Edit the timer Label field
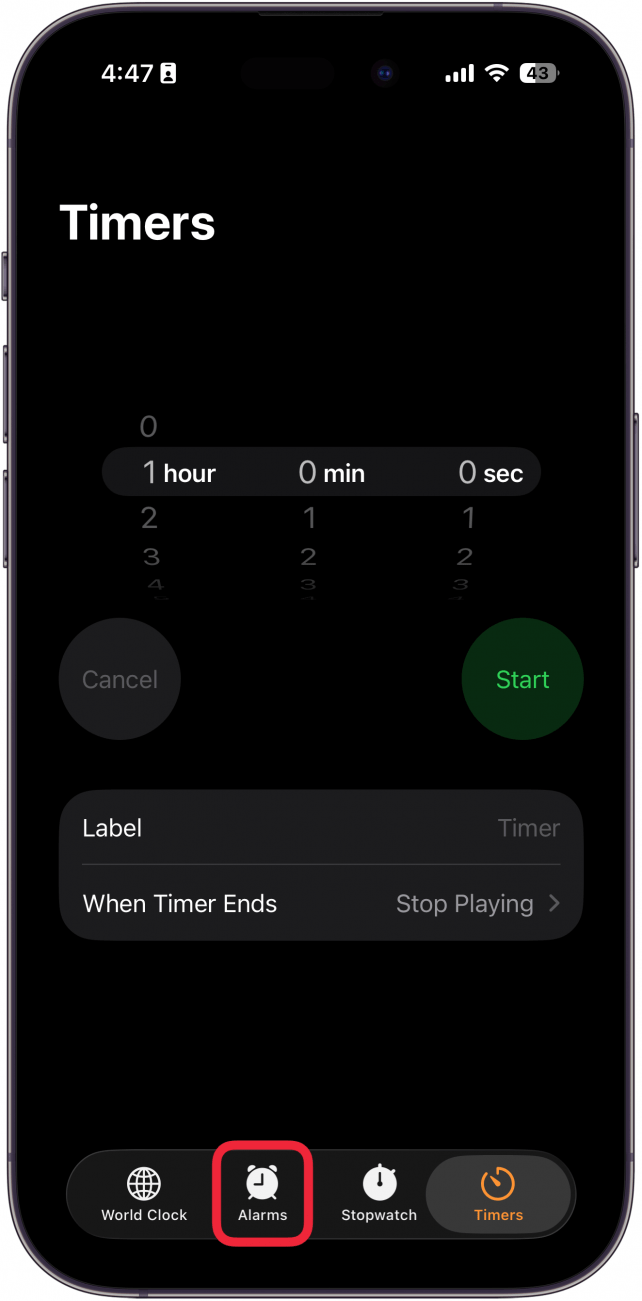This screenshot has width=642, height=1301. coord(320,828)
